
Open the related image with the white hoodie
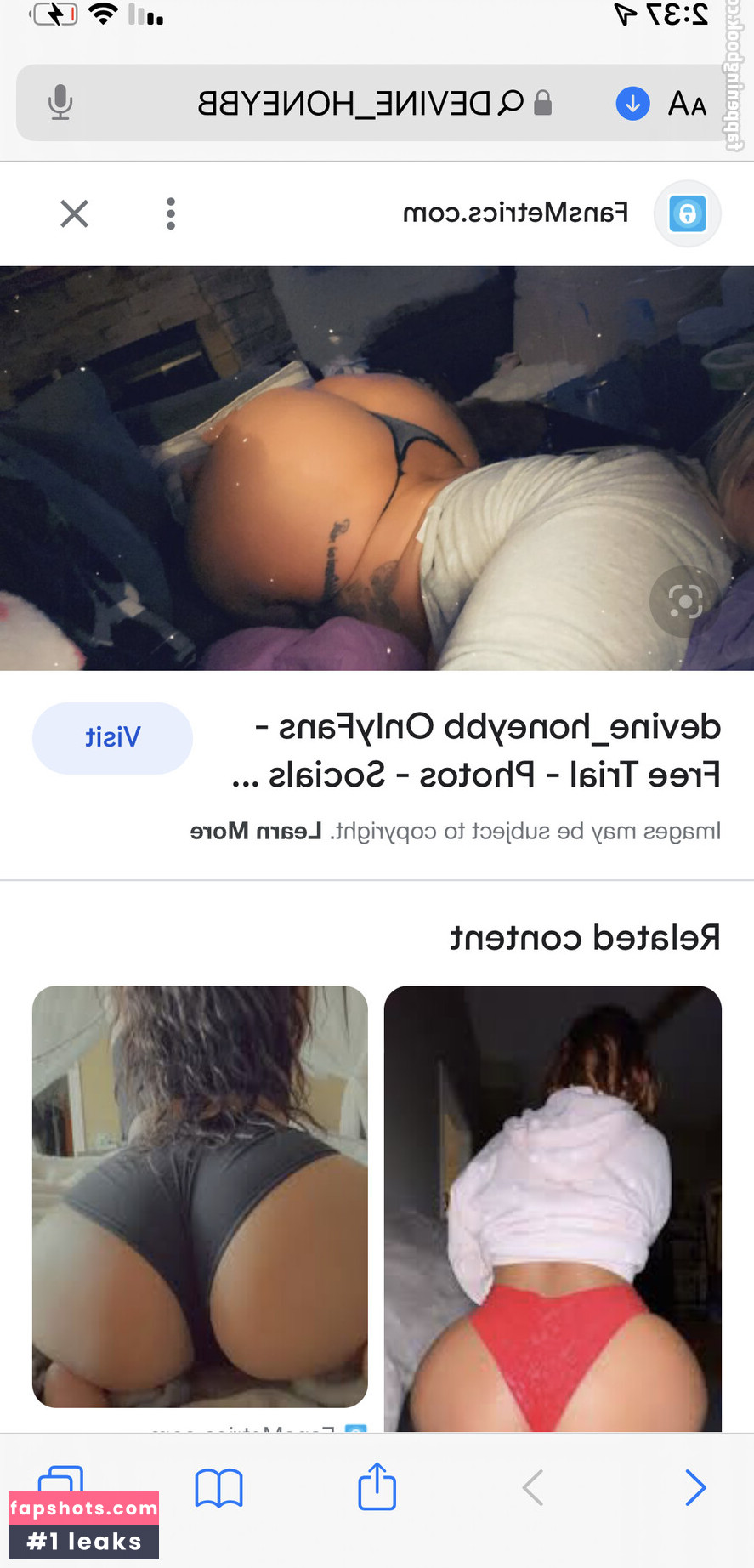coord(553,1207)
